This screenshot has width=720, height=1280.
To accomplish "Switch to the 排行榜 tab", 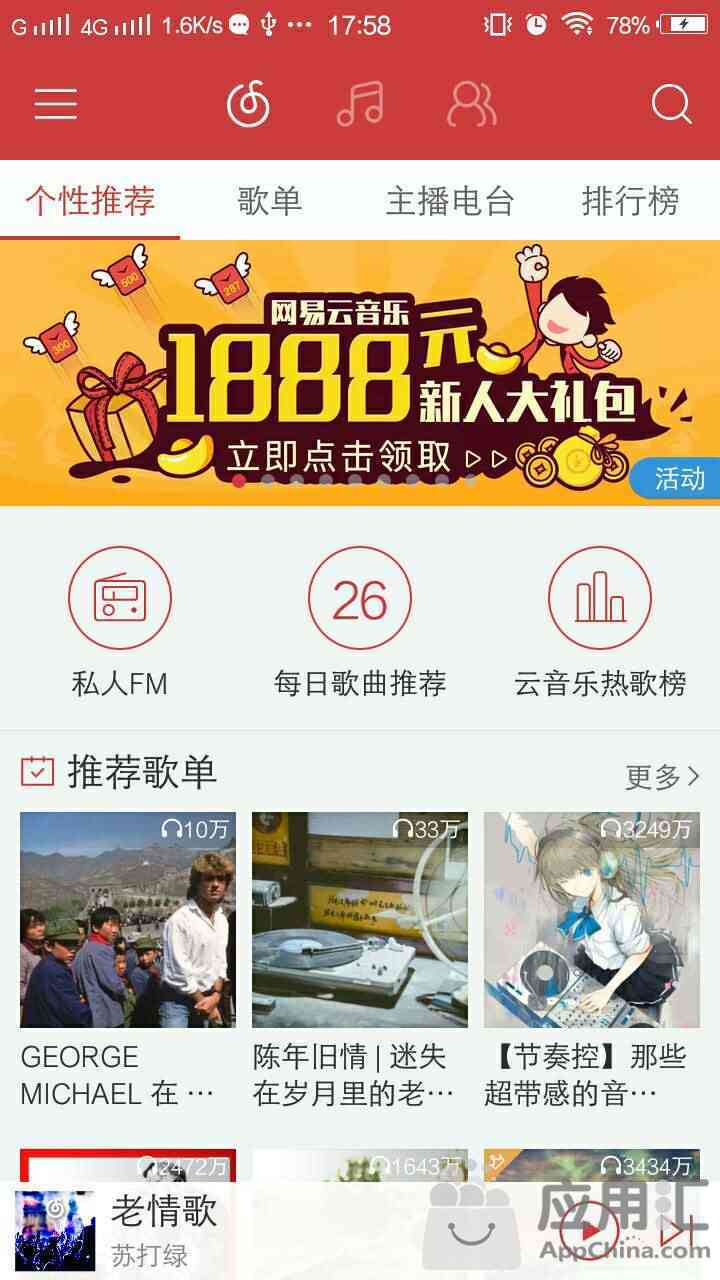I will [630, 201].
